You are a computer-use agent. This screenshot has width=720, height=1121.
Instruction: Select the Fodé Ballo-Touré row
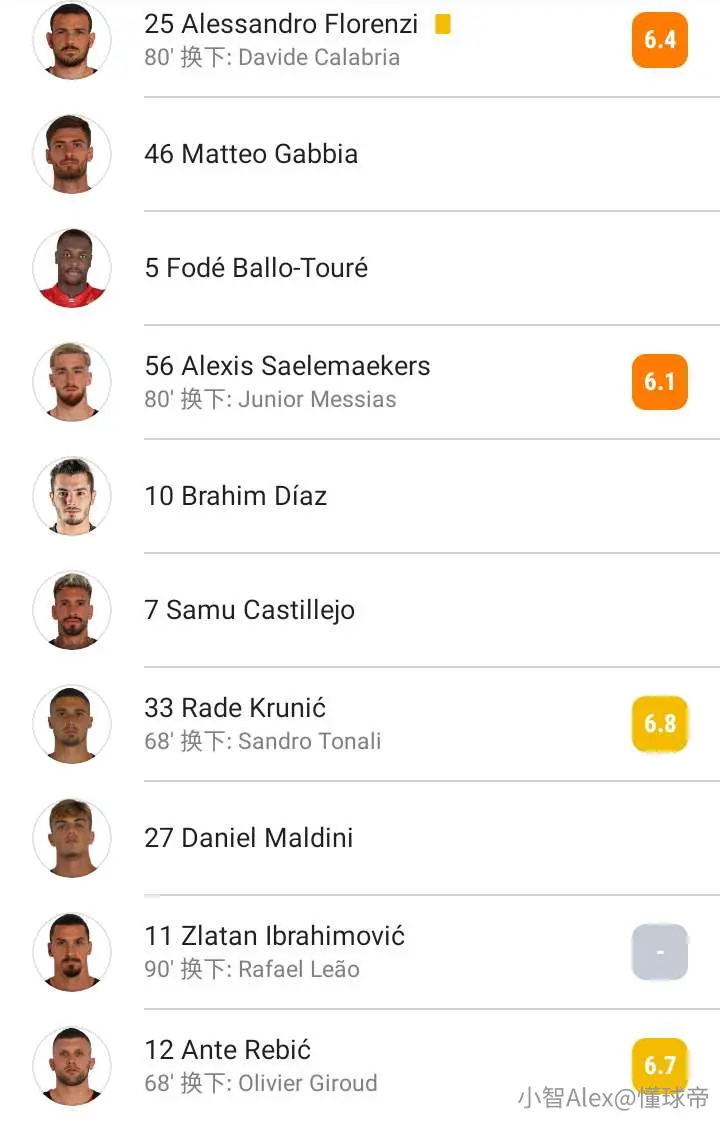(360, 268)
